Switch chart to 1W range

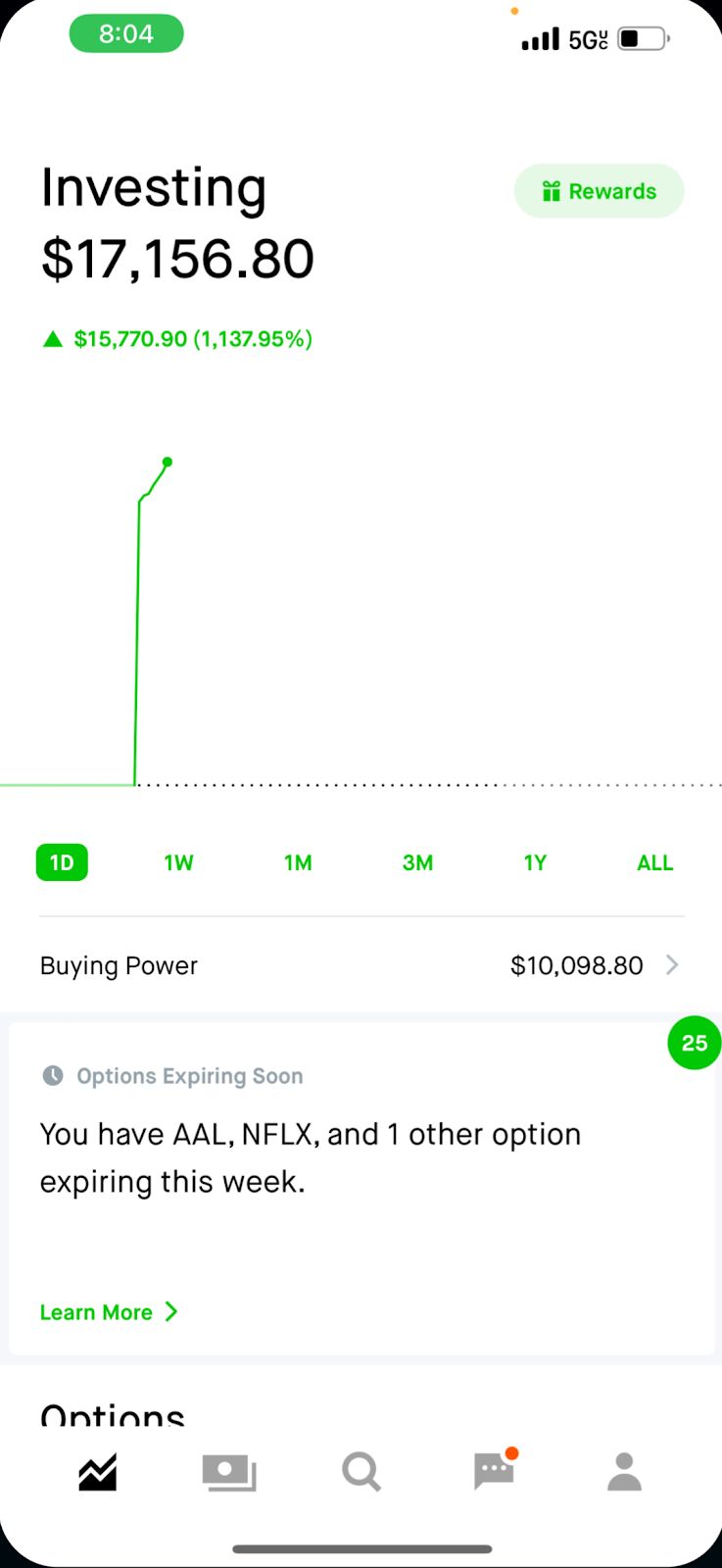click(178, 862)
